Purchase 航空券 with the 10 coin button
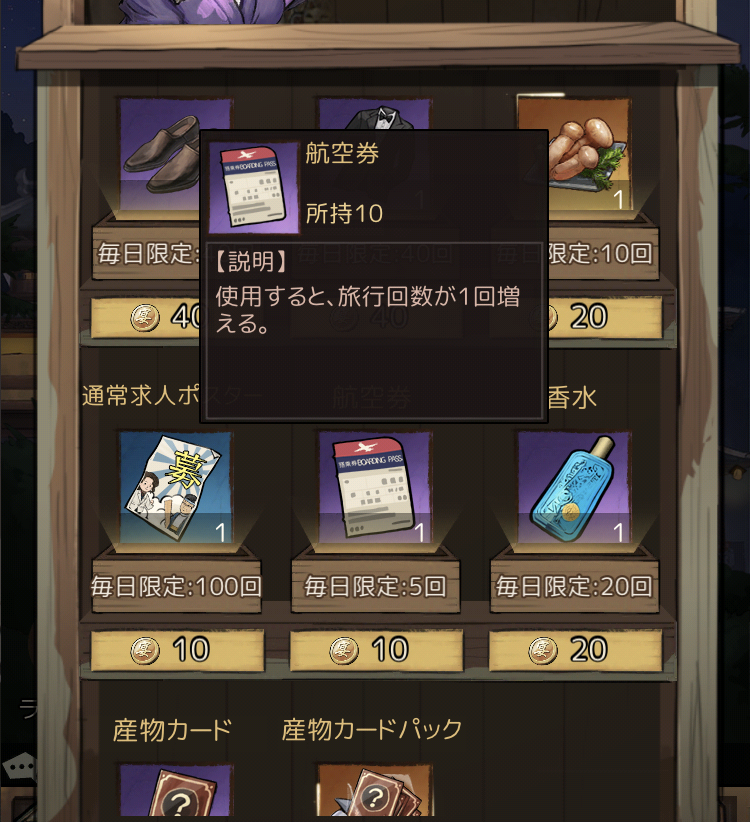Viewport: 750px width, 822px height. point(376,650)
